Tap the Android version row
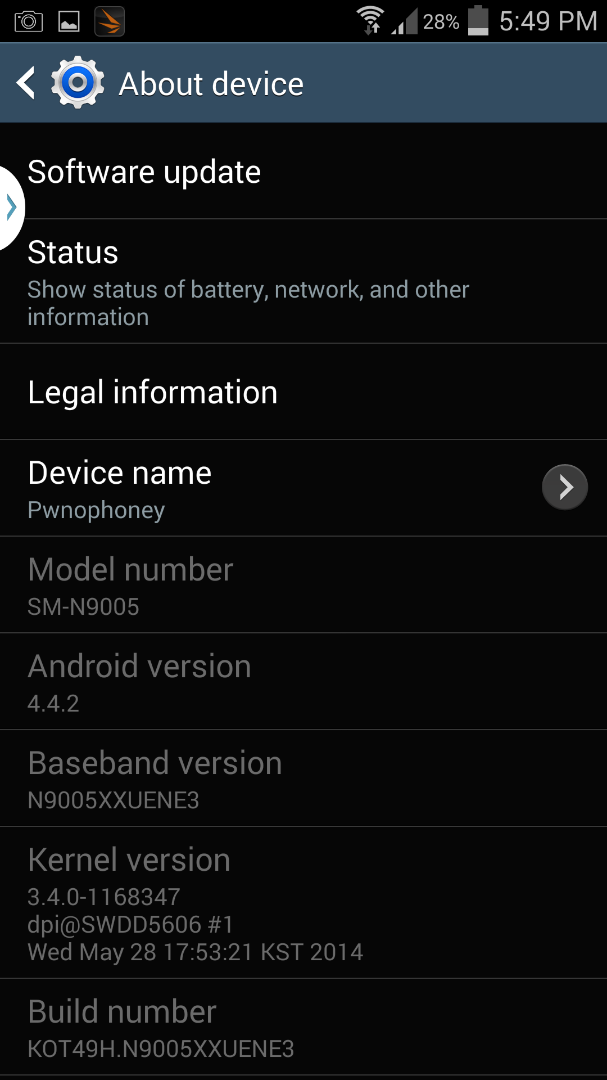 [303, 681]
